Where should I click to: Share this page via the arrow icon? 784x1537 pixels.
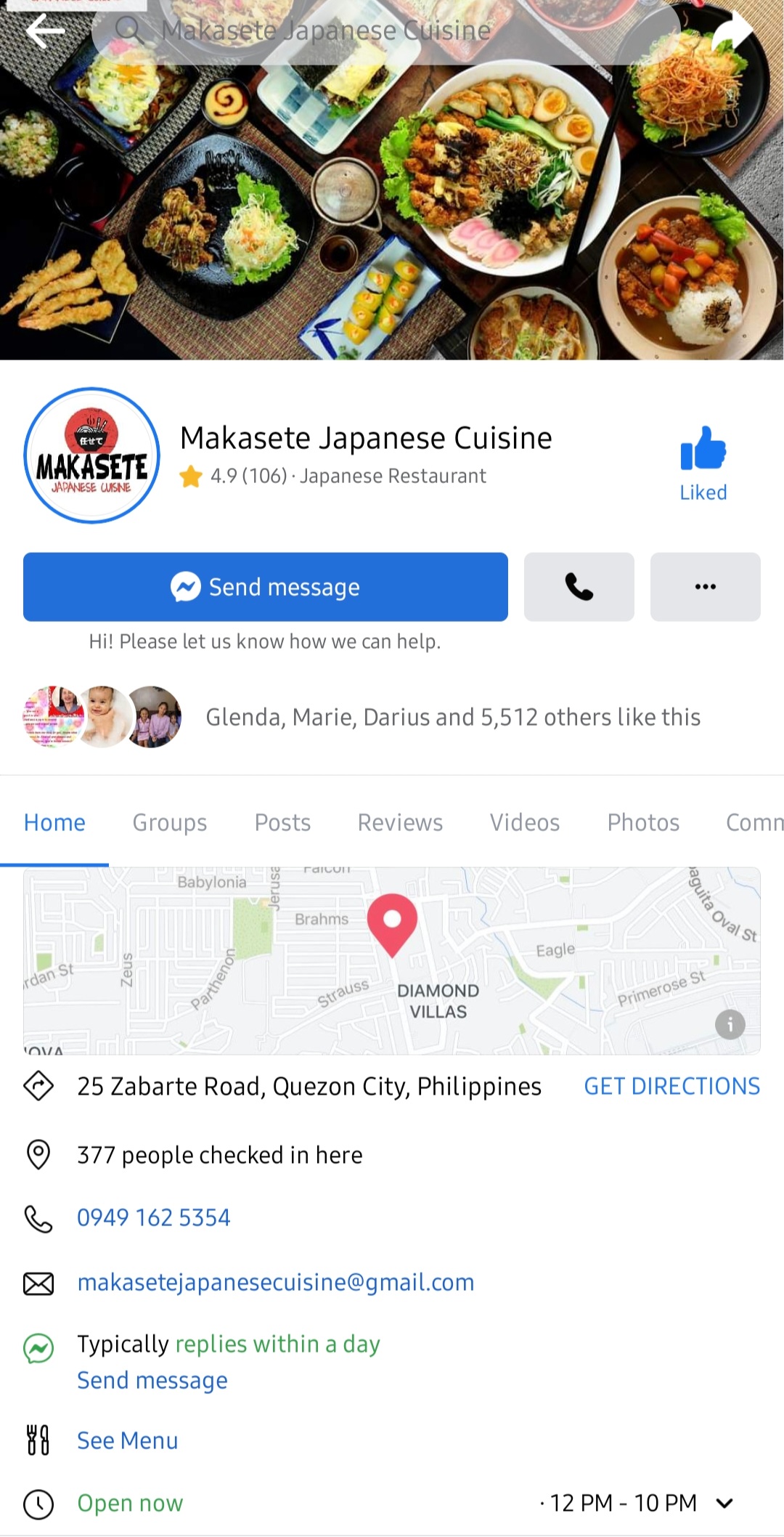click(732, 31)
